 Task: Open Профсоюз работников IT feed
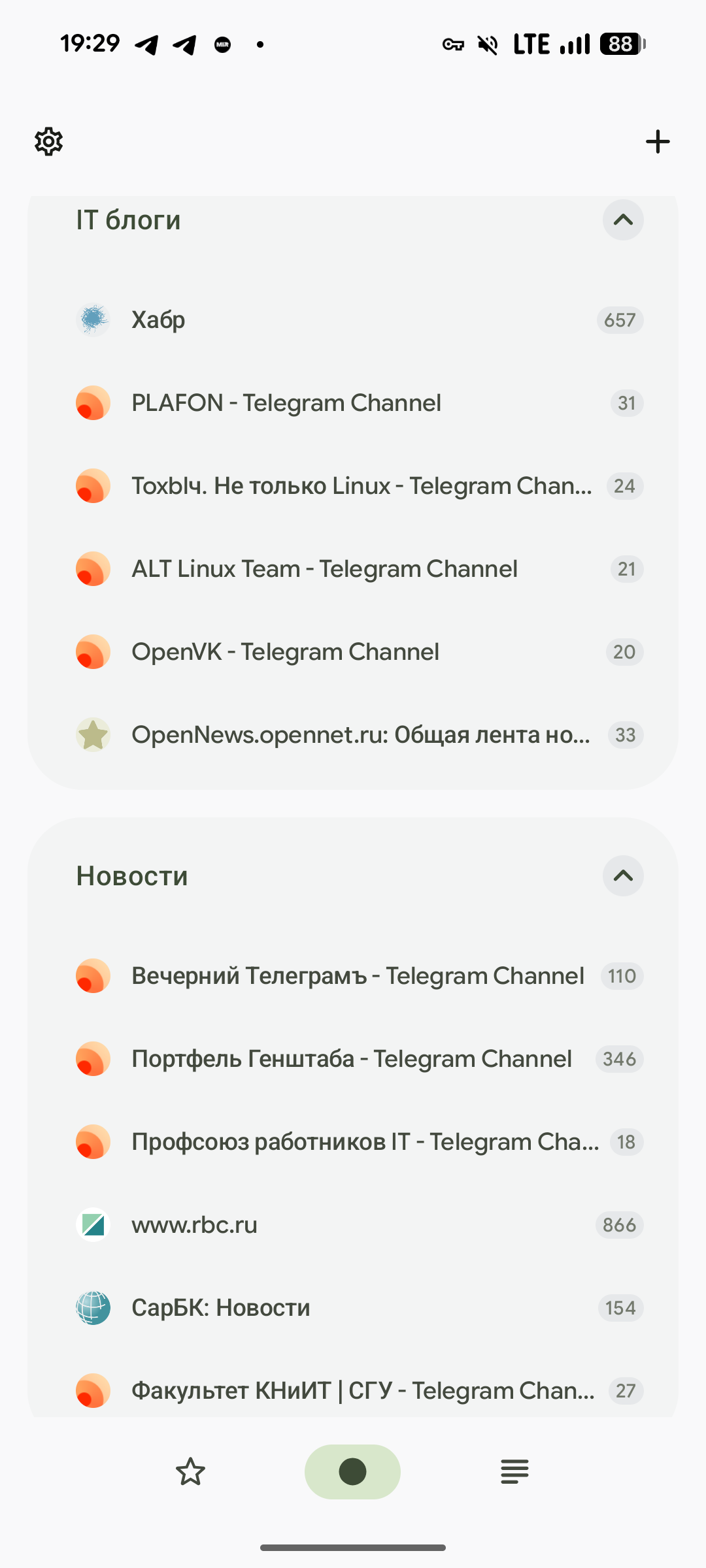click(353, 1142)
